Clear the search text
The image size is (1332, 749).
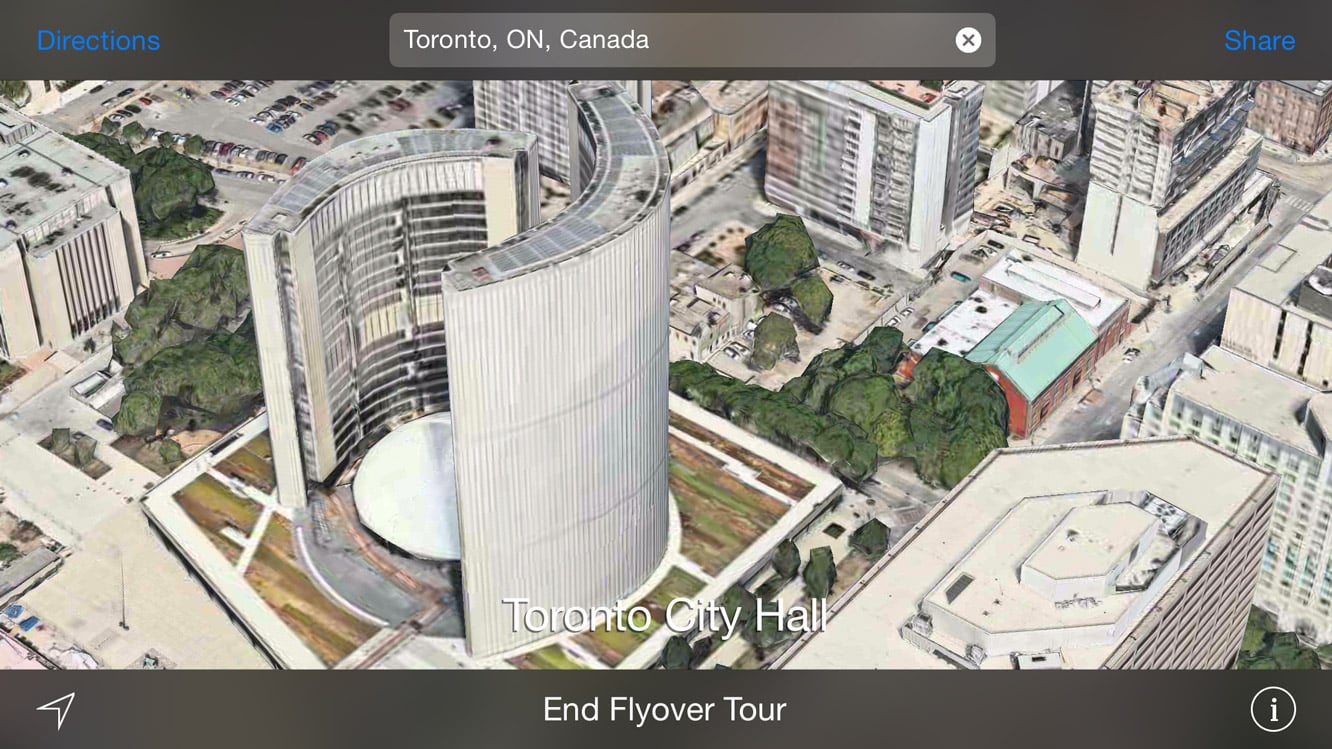click(x=967, y=40)
